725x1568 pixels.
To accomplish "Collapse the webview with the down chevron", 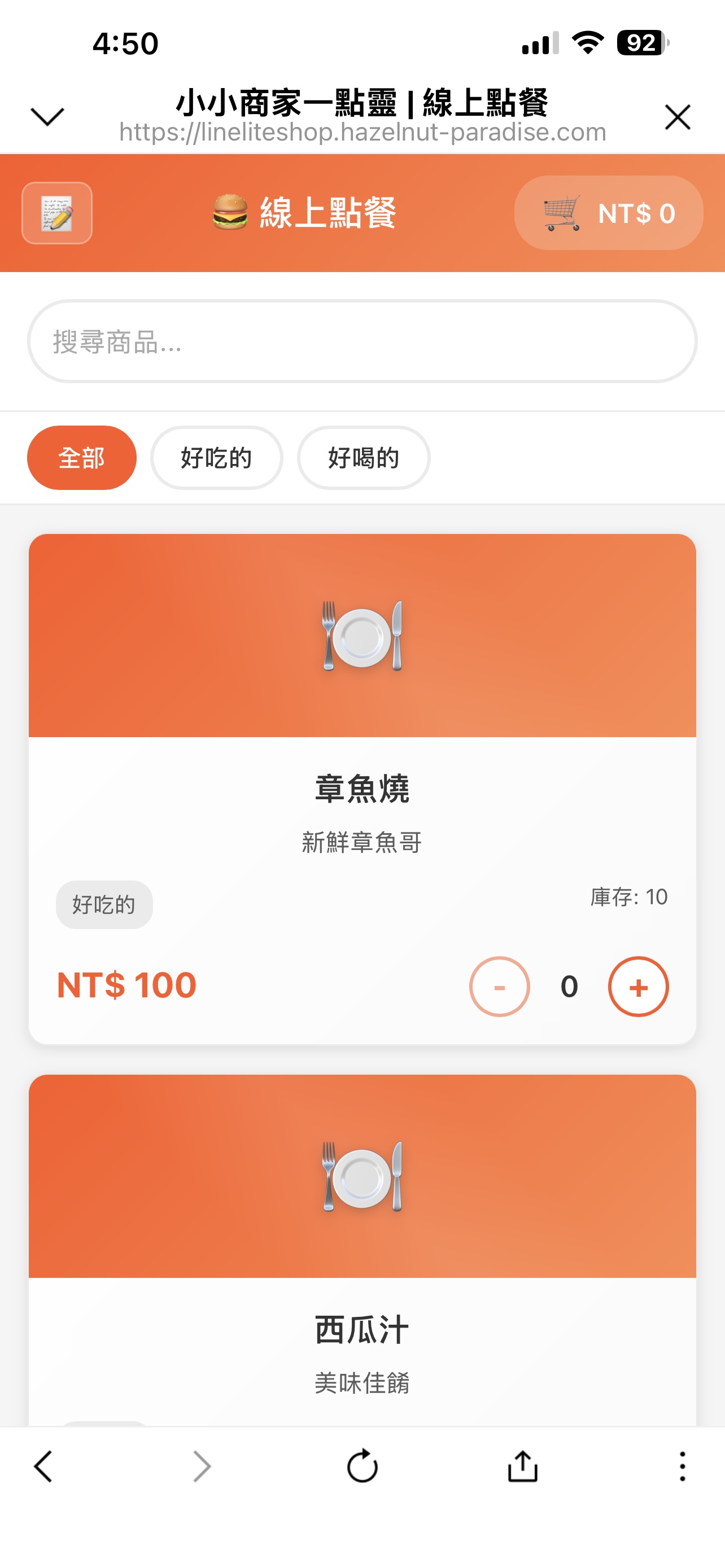I will (x=46, y=116).
